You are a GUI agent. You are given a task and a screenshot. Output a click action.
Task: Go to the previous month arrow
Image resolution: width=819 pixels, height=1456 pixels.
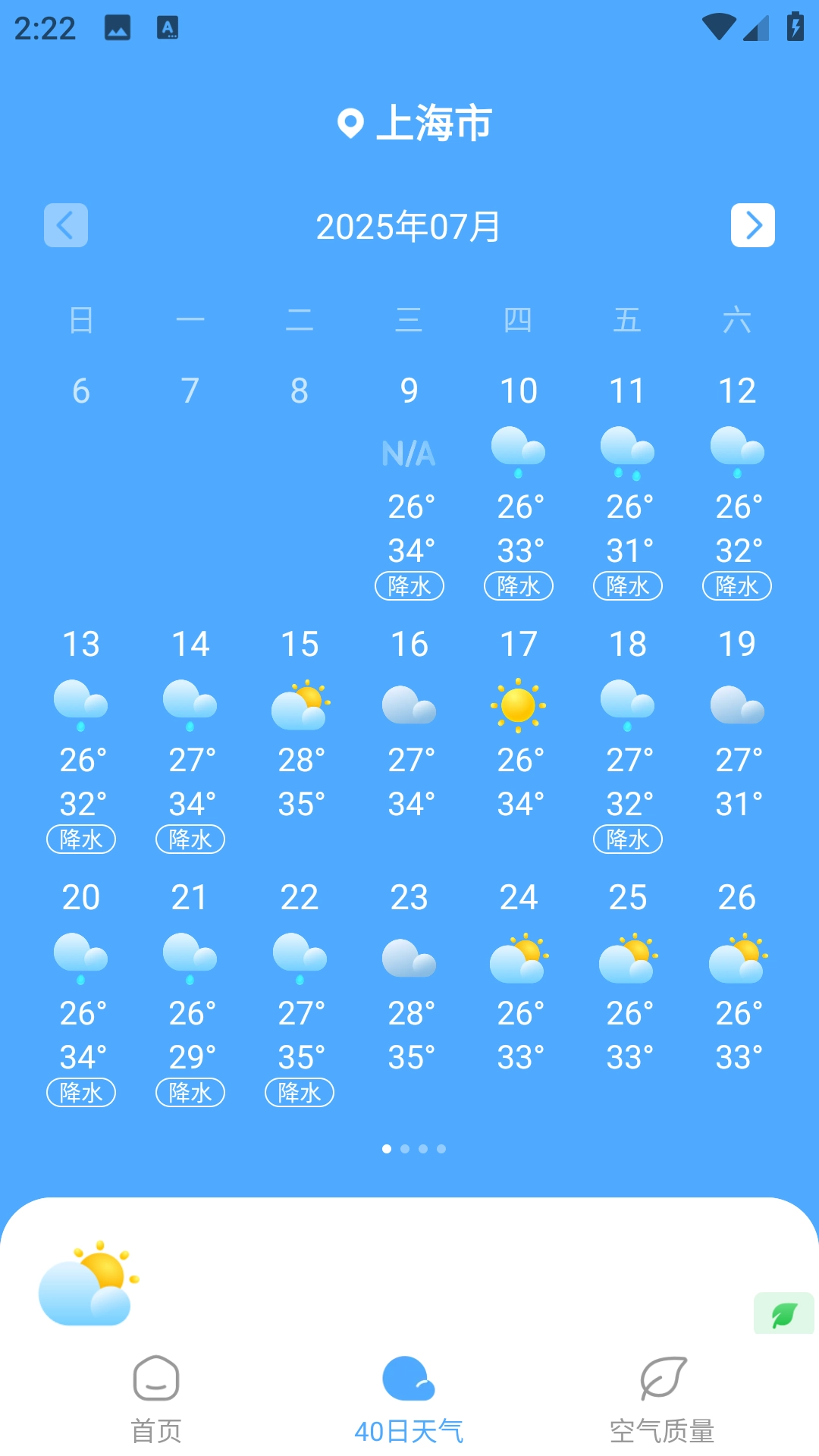point(66,225)
